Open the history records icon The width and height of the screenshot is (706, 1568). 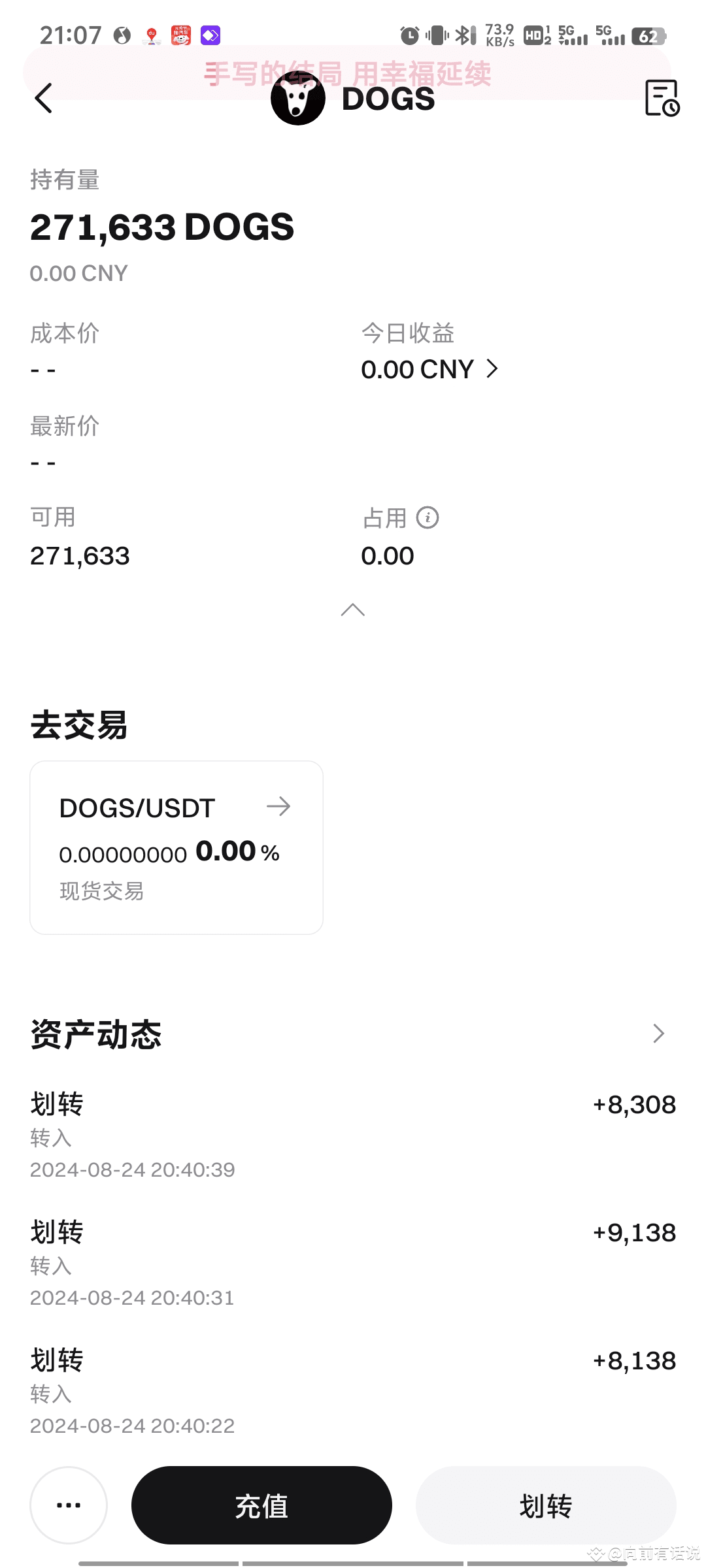[x=662, y=98]
